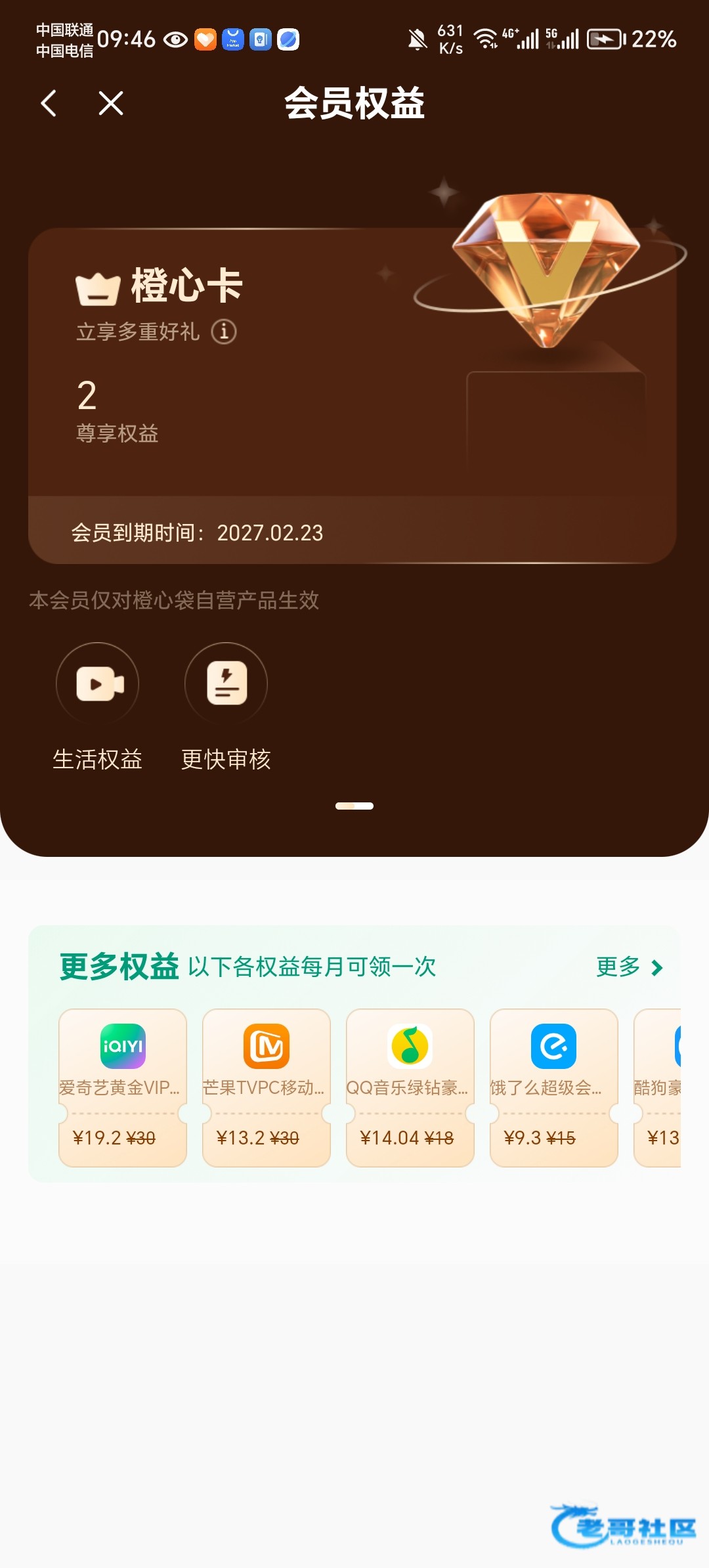
Task: Select the 爱奇艺黄金VIP coupon card
Action: 123,1088
